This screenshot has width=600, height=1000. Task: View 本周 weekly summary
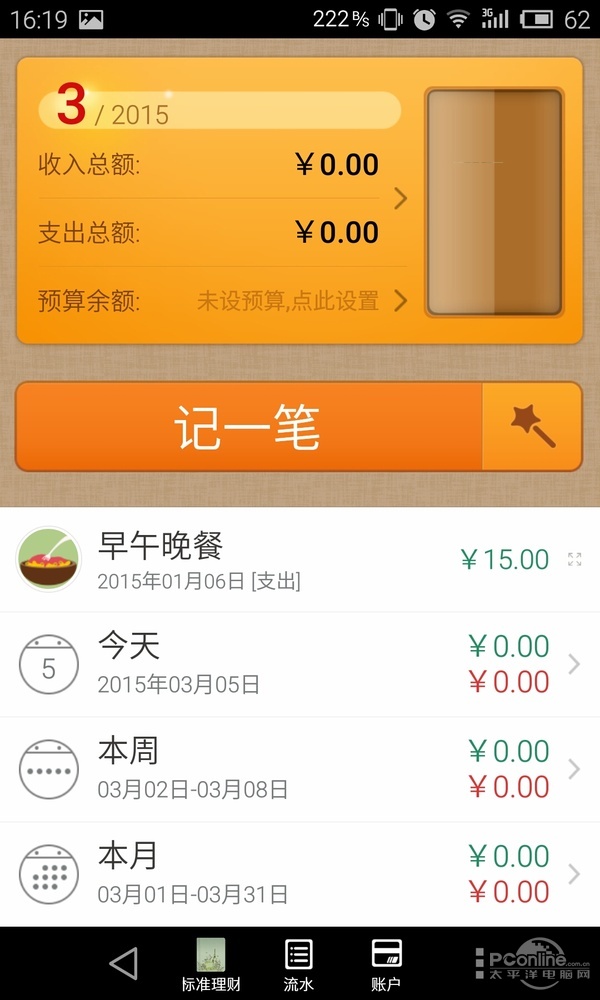[x=300, y=770]
